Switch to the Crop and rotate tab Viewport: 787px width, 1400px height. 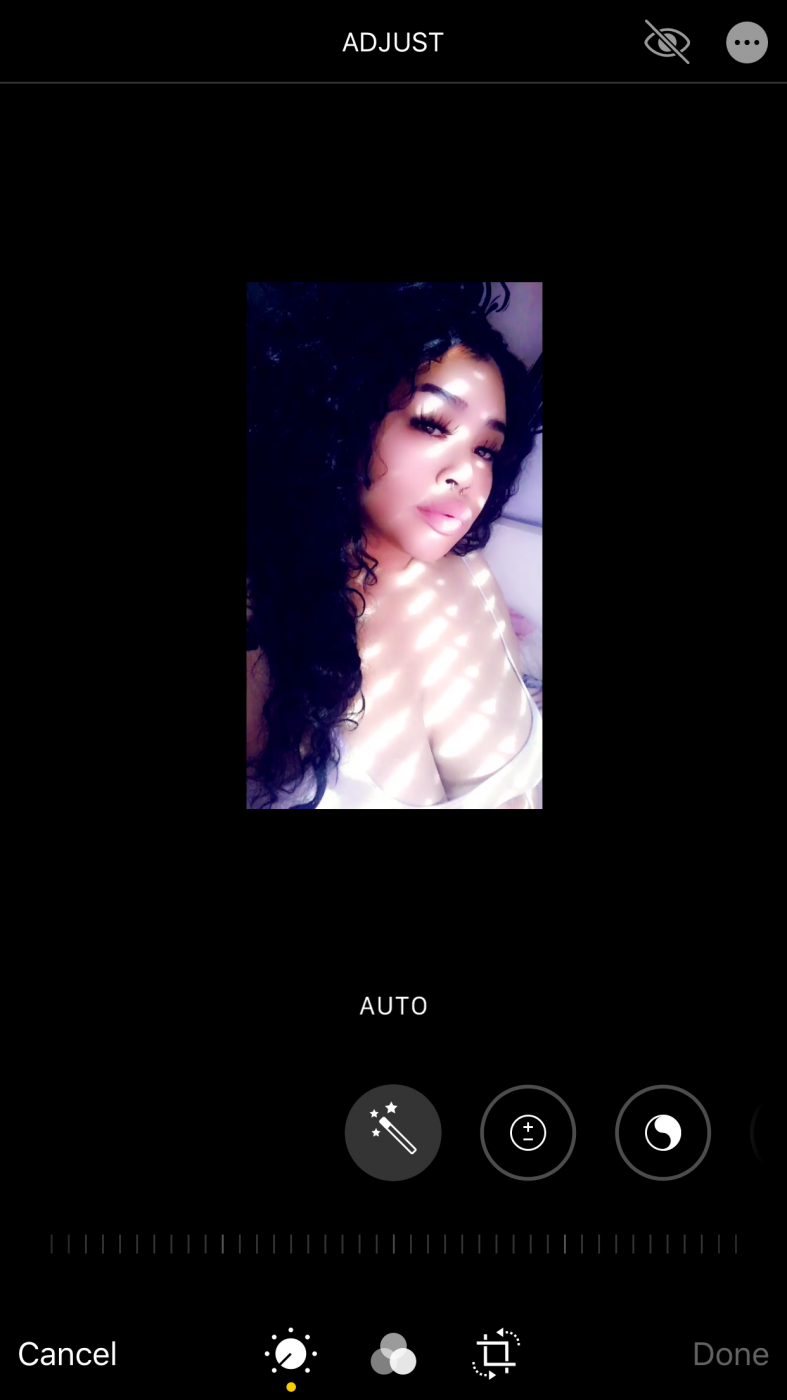(x=496, y=1354)
